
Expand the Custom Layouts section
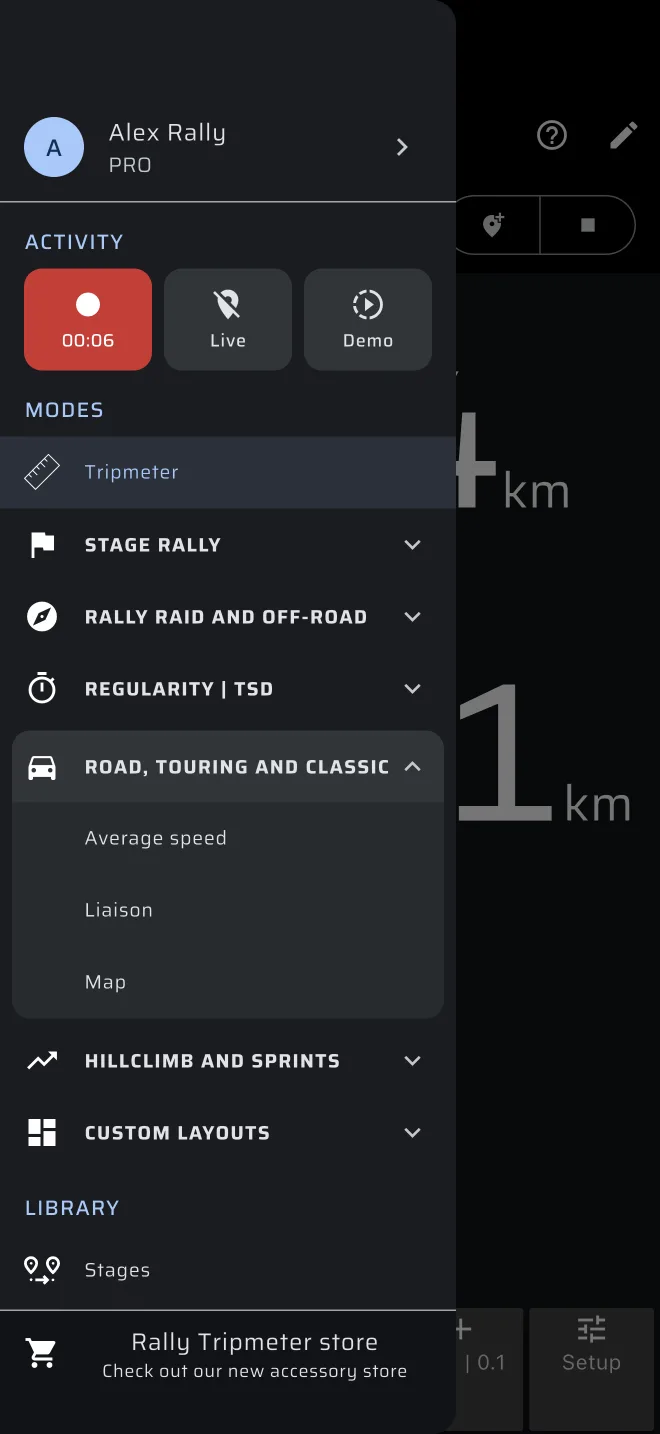[228, 1133]
